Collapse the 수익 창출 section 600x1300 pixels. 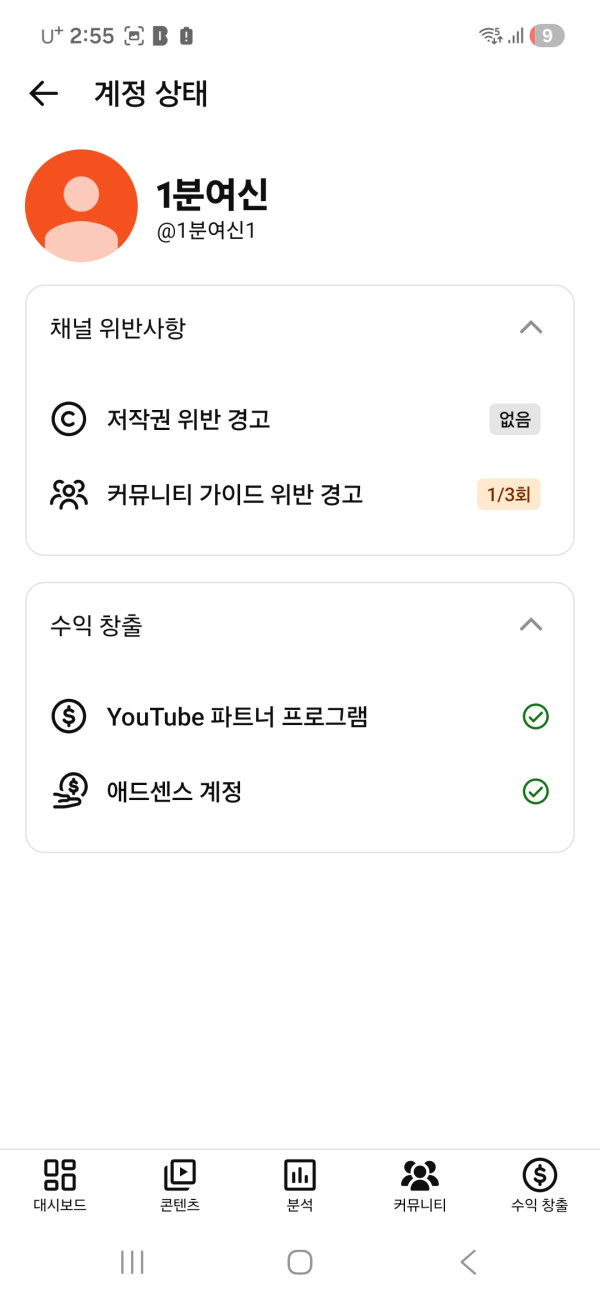pyautogui.click(x=531, y=625)
